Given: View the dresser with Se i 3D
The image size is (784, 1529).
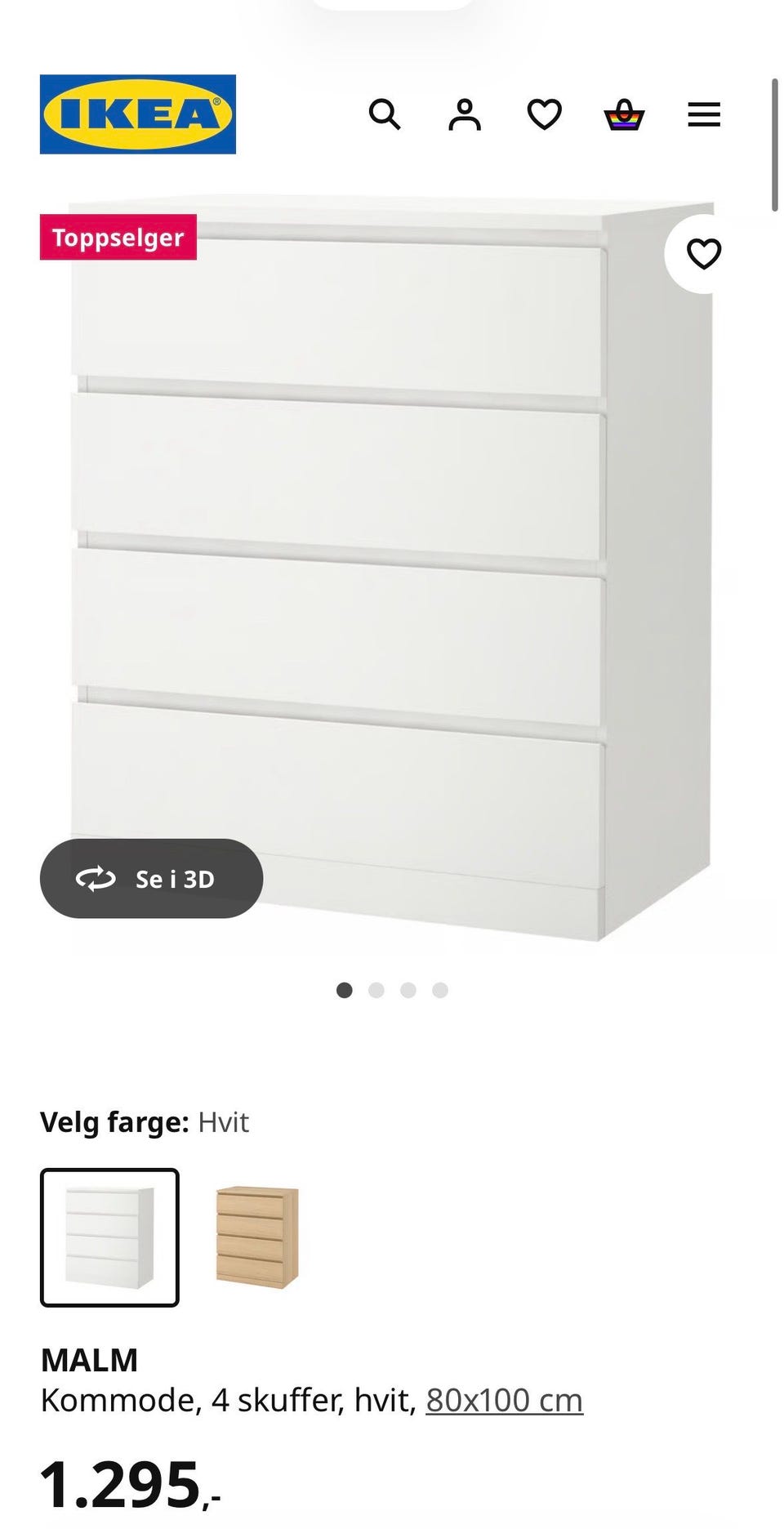Looking at the screenshot, I should click(151, 879).
